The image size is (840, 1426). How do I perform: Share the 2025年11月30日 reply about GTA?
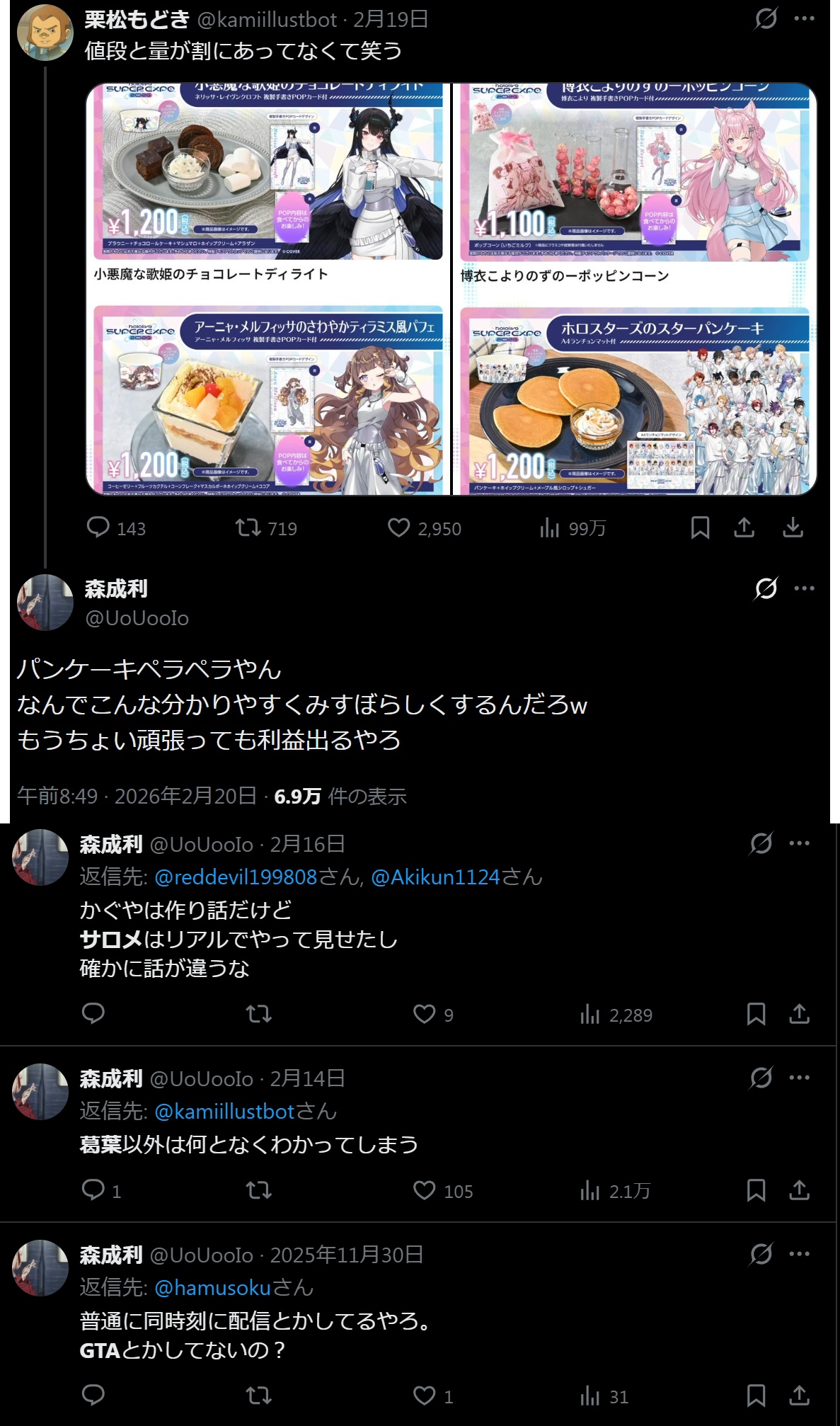click(x=799, y=1396)
